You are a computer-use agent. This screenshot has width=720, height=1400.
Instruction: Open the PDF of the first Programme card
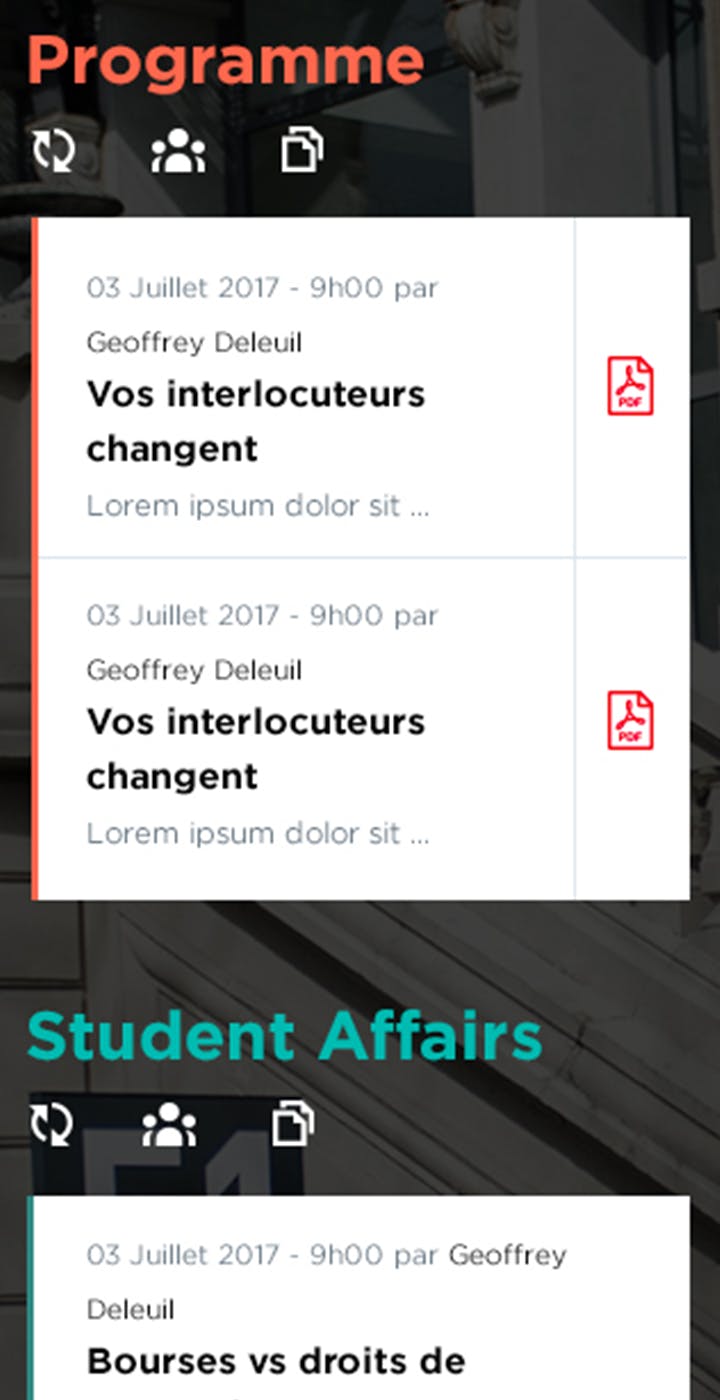point(631,386)
